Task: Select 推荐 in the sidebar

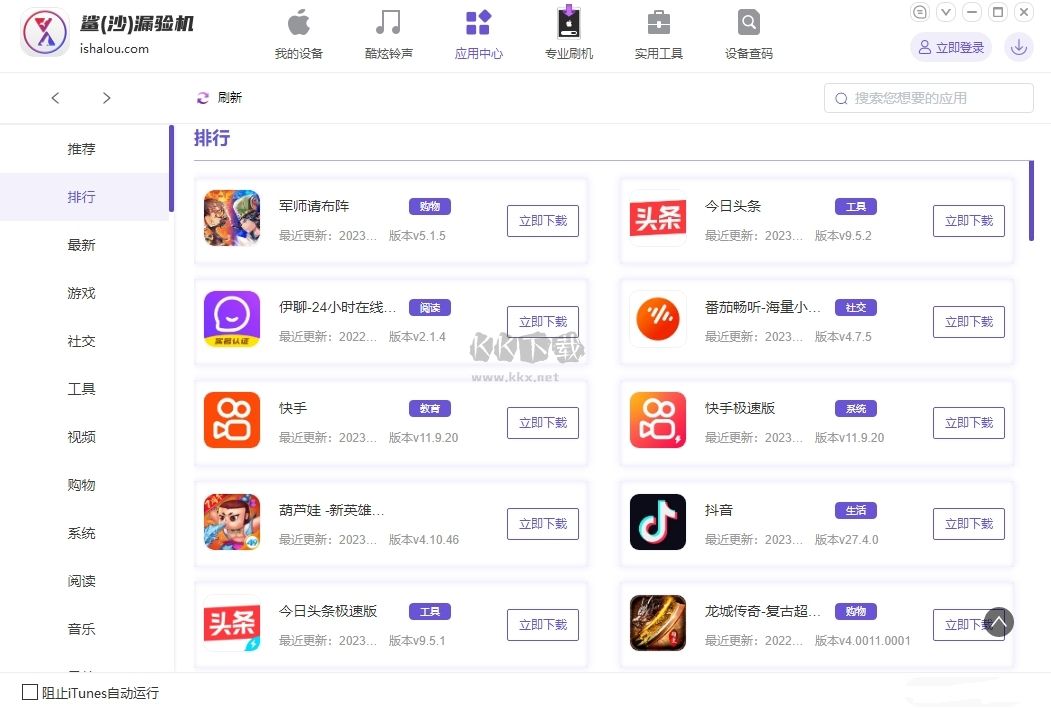Action: pyautogui.click(x=82, y=149)
